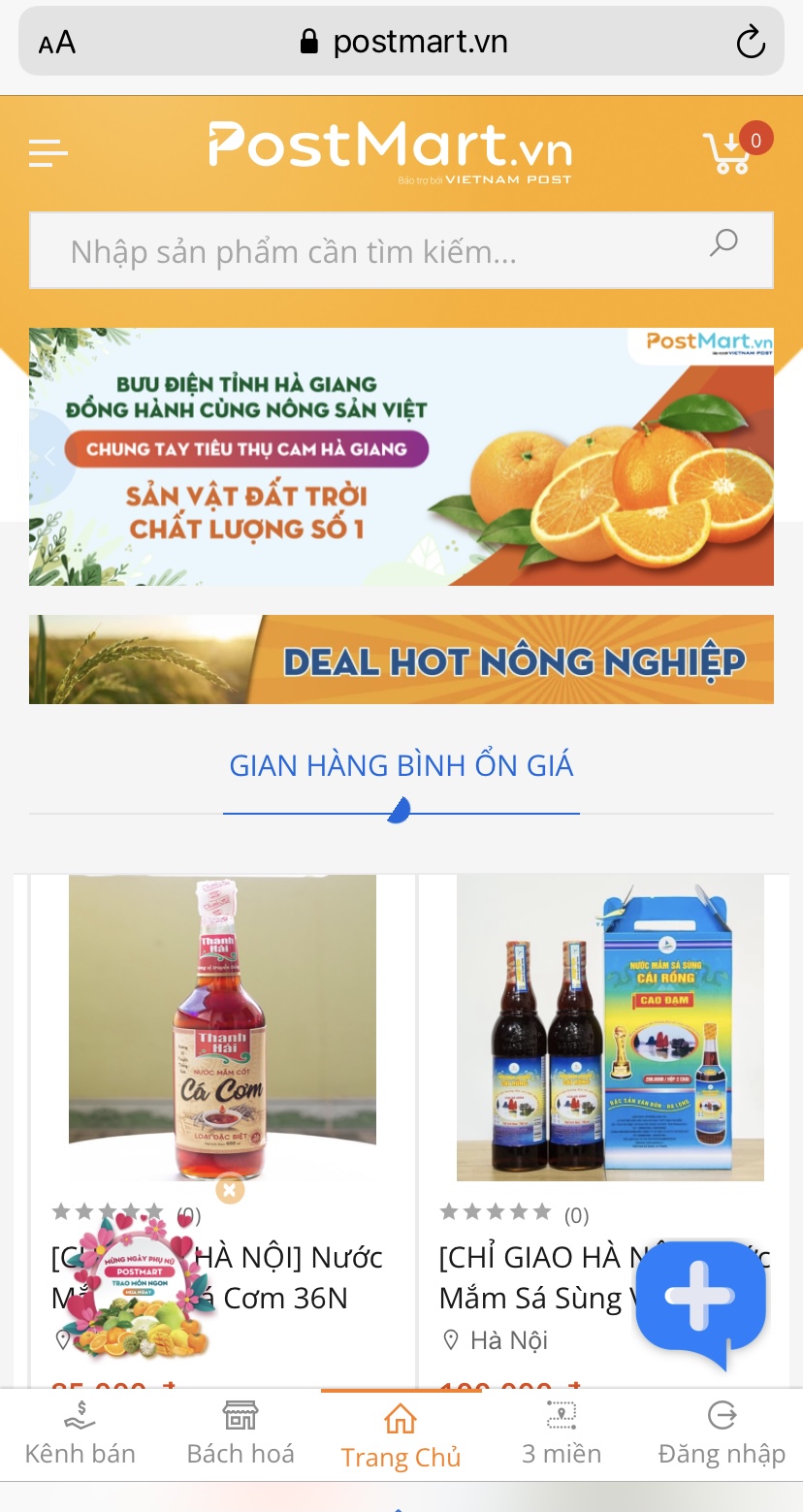Open the Nước Mắm Cá Cơm 36N product card
The height and width of the screenshot is (1512, 803).
click(x=223, y=1028)
